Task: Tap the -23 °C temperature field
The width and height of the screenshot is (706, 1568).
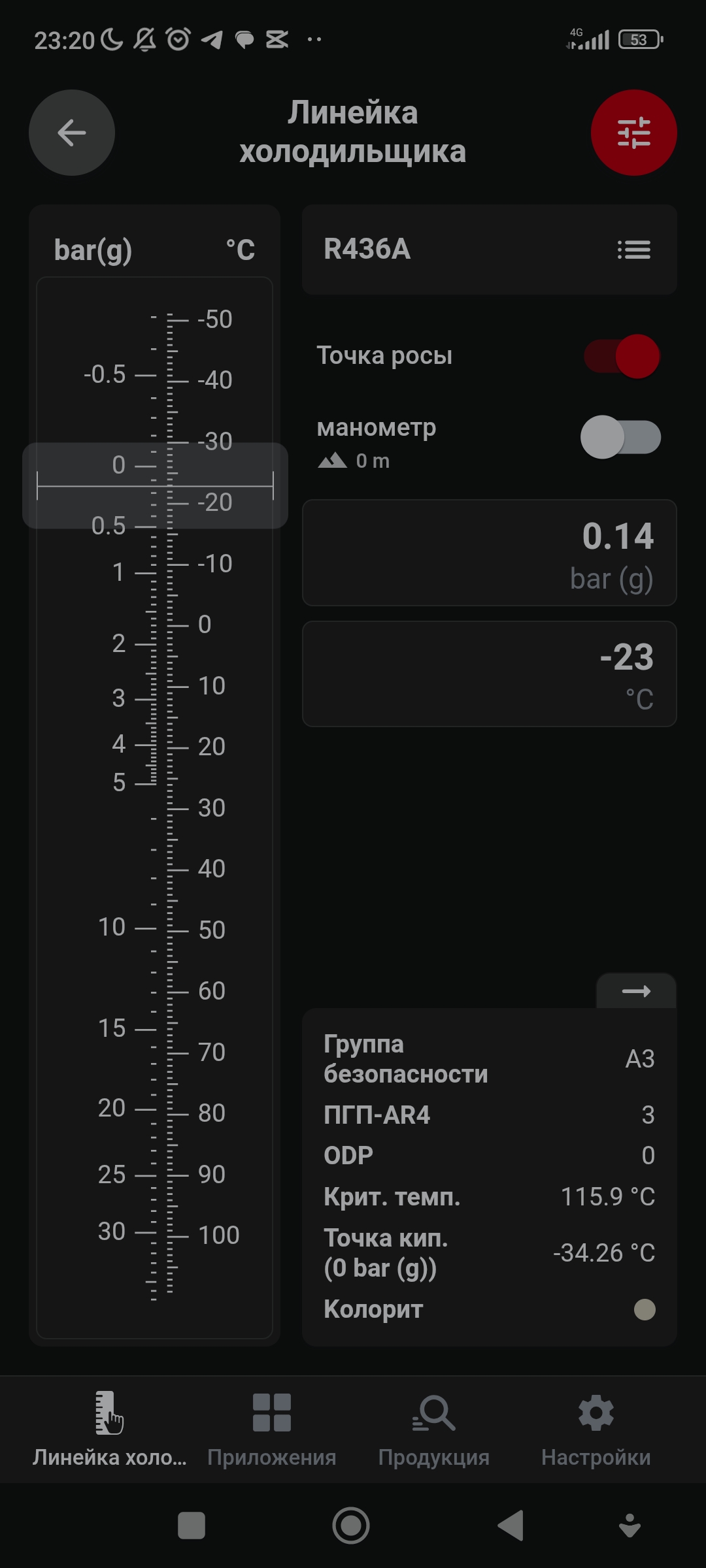Action: 489,674
